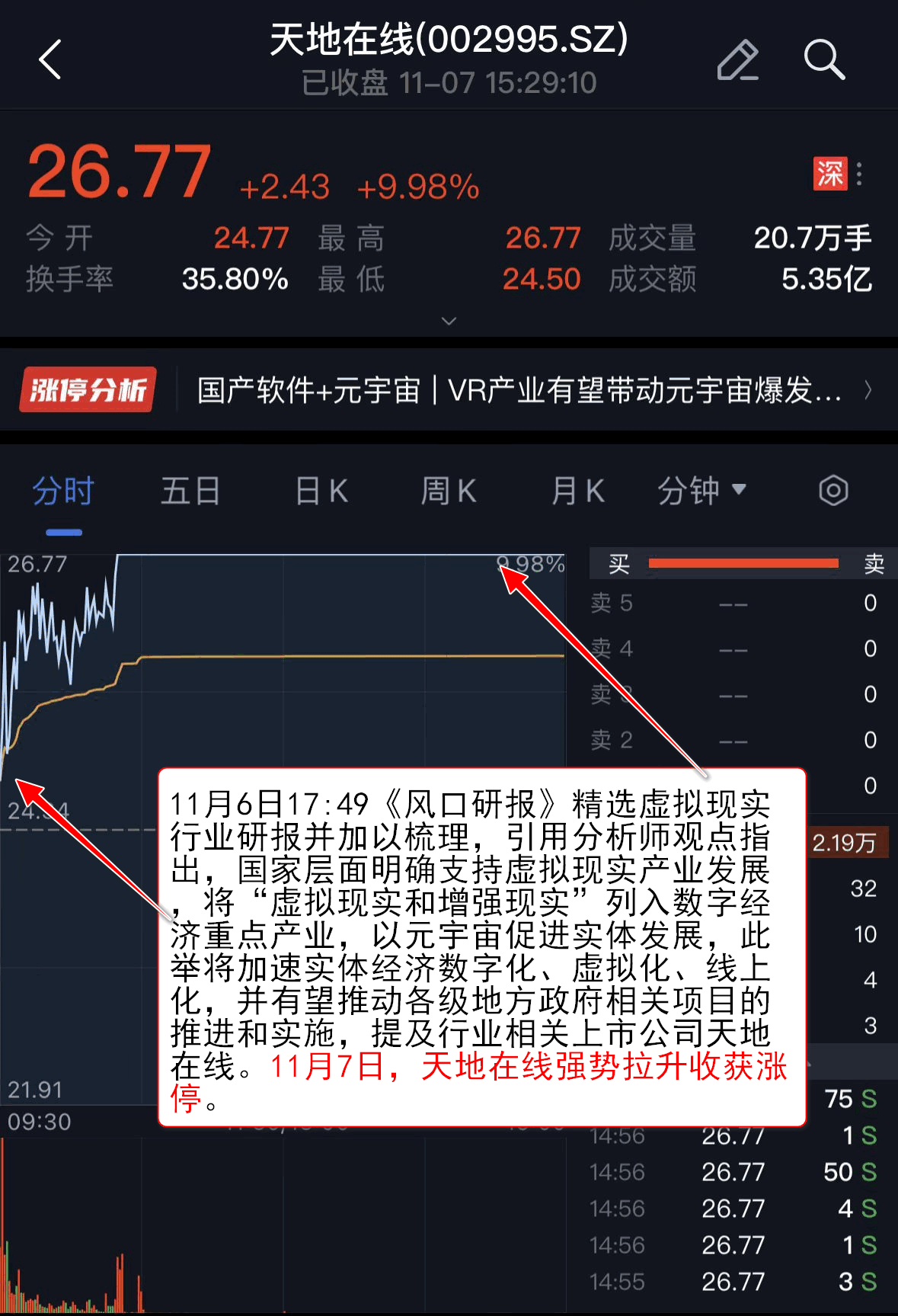
Task: Tap the pencil edit icon
Action: pyautogui.click(x=737, y=60)
